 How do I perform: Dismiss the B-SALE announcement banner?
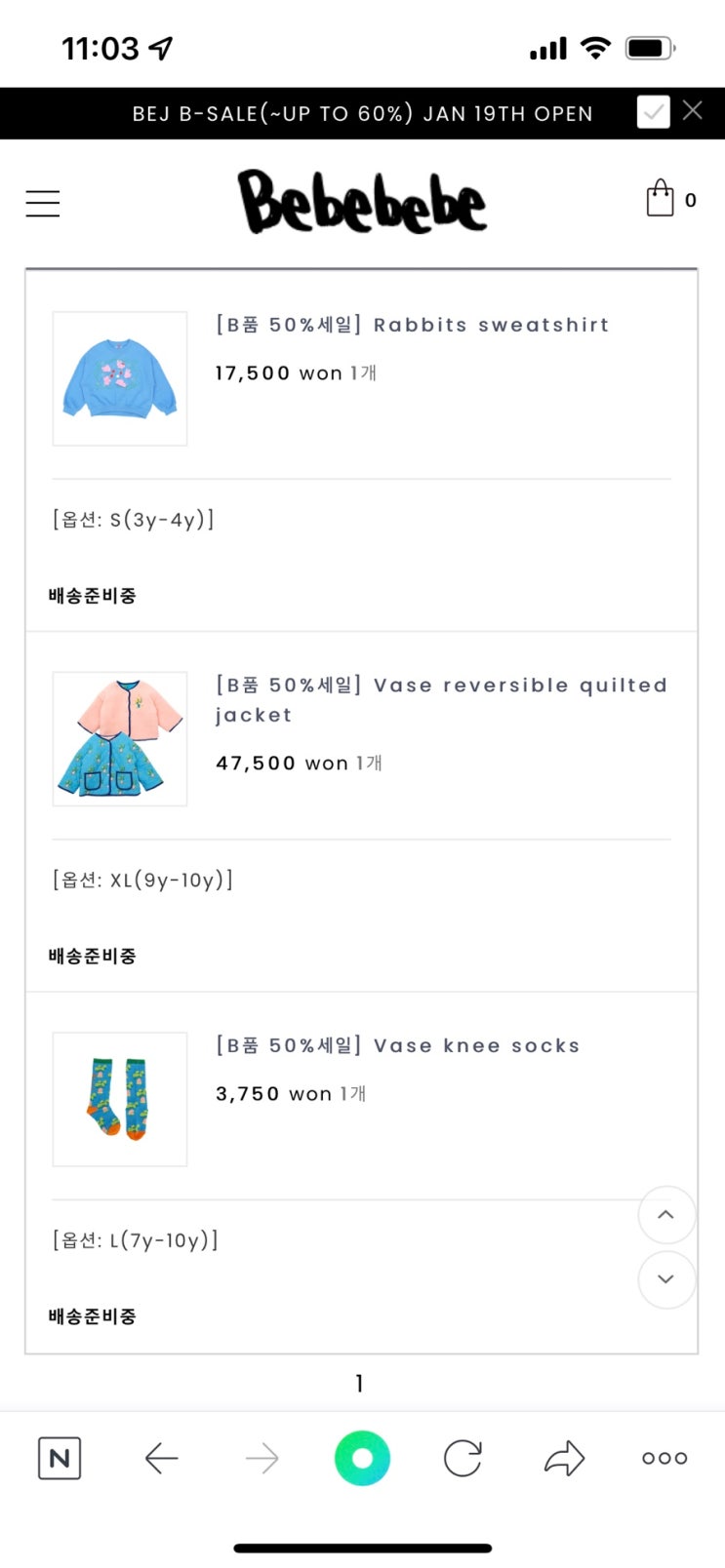tap(693, 111)
